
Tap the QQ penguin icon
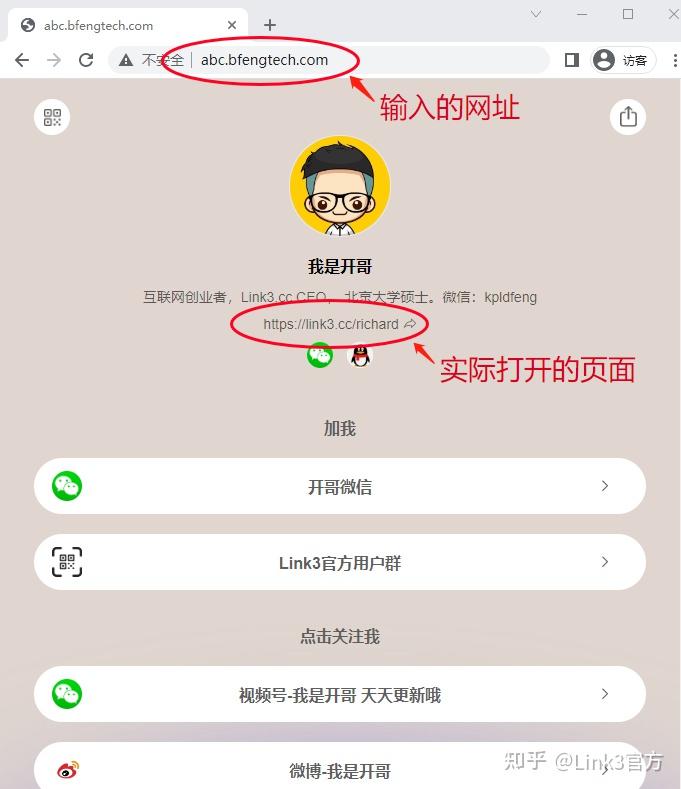[360, 356]
